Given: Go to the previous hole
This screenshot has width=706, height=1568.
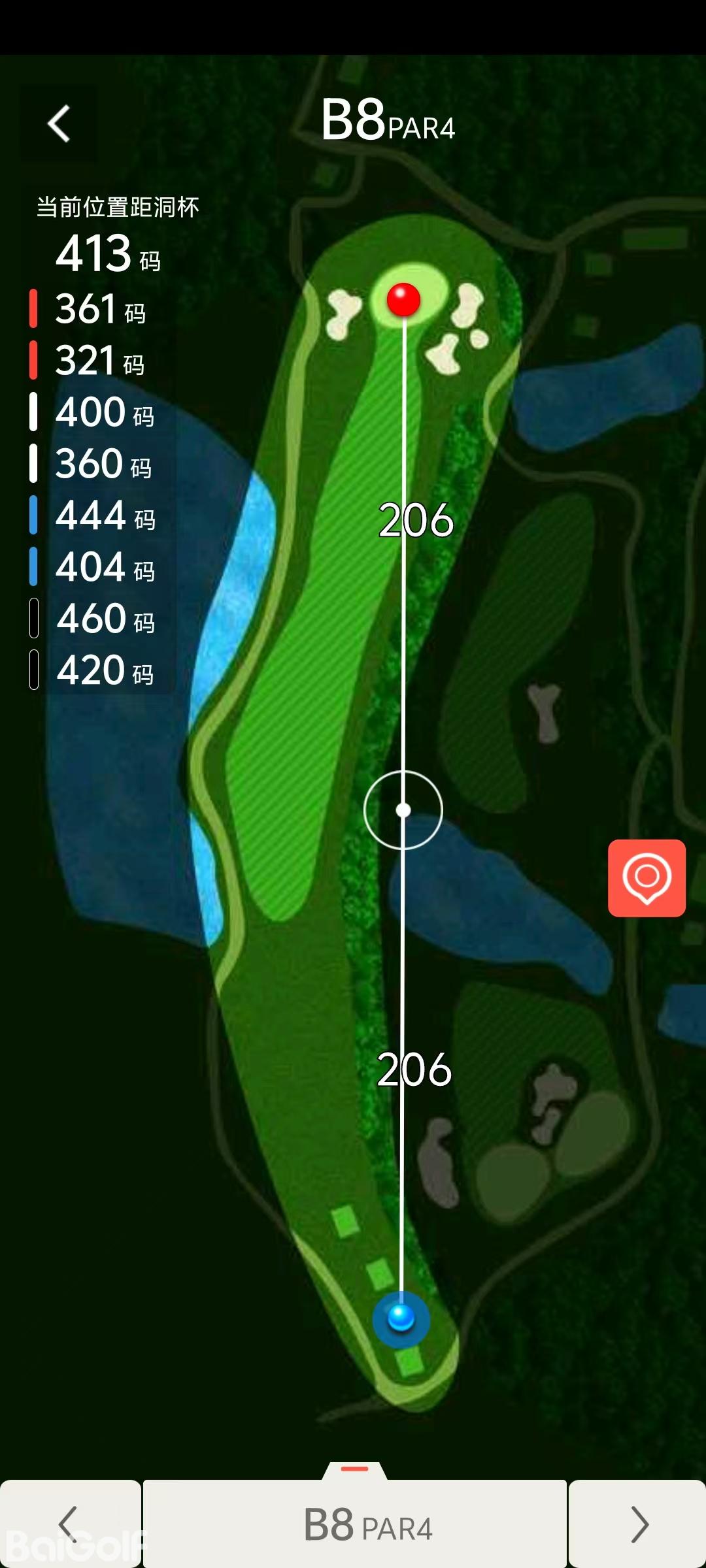Looking at the screenshot, I should click(x=69, y=1524).
